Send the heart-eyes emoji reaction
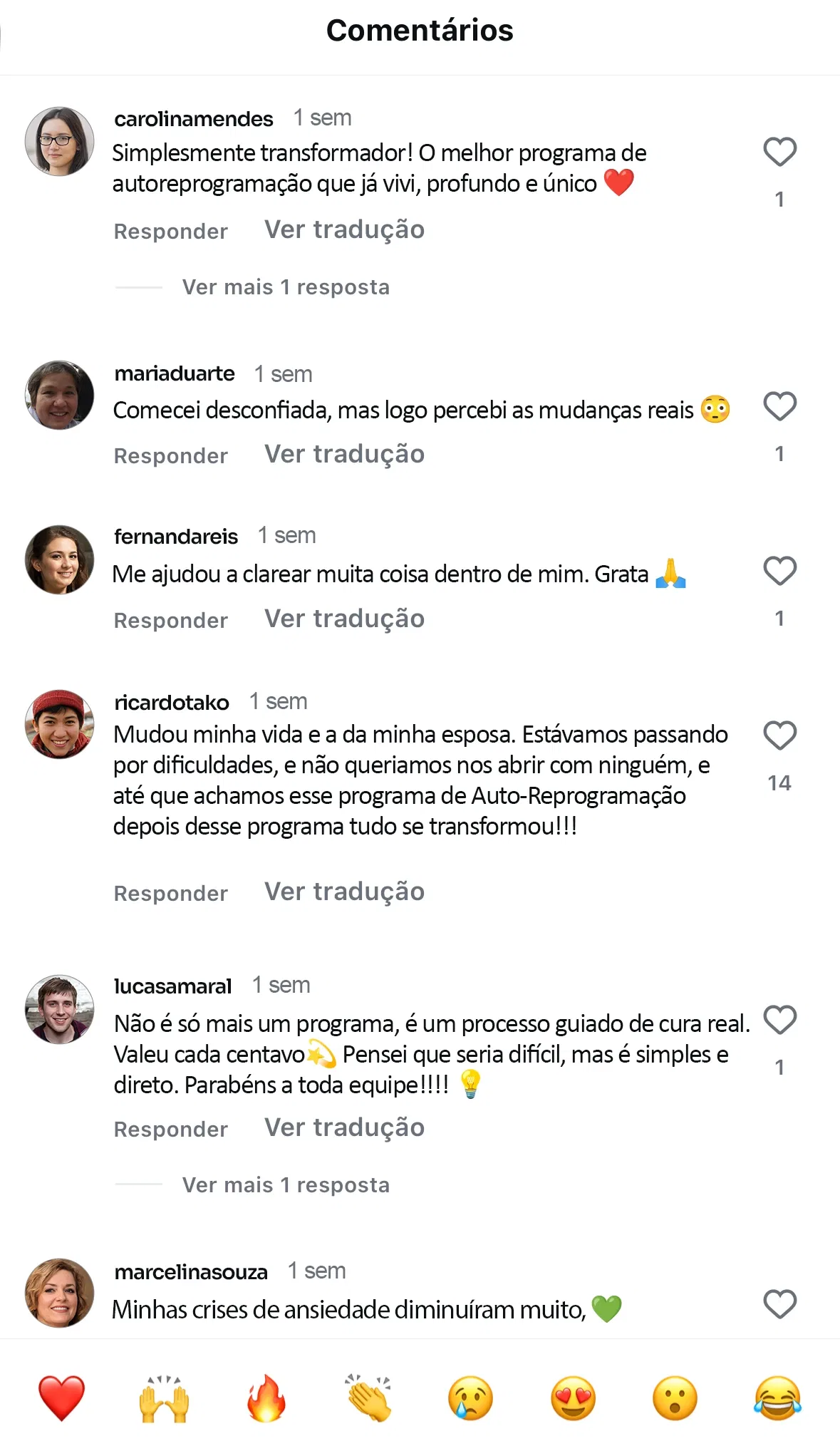840x1446 pixels. tap(574, 1398)
